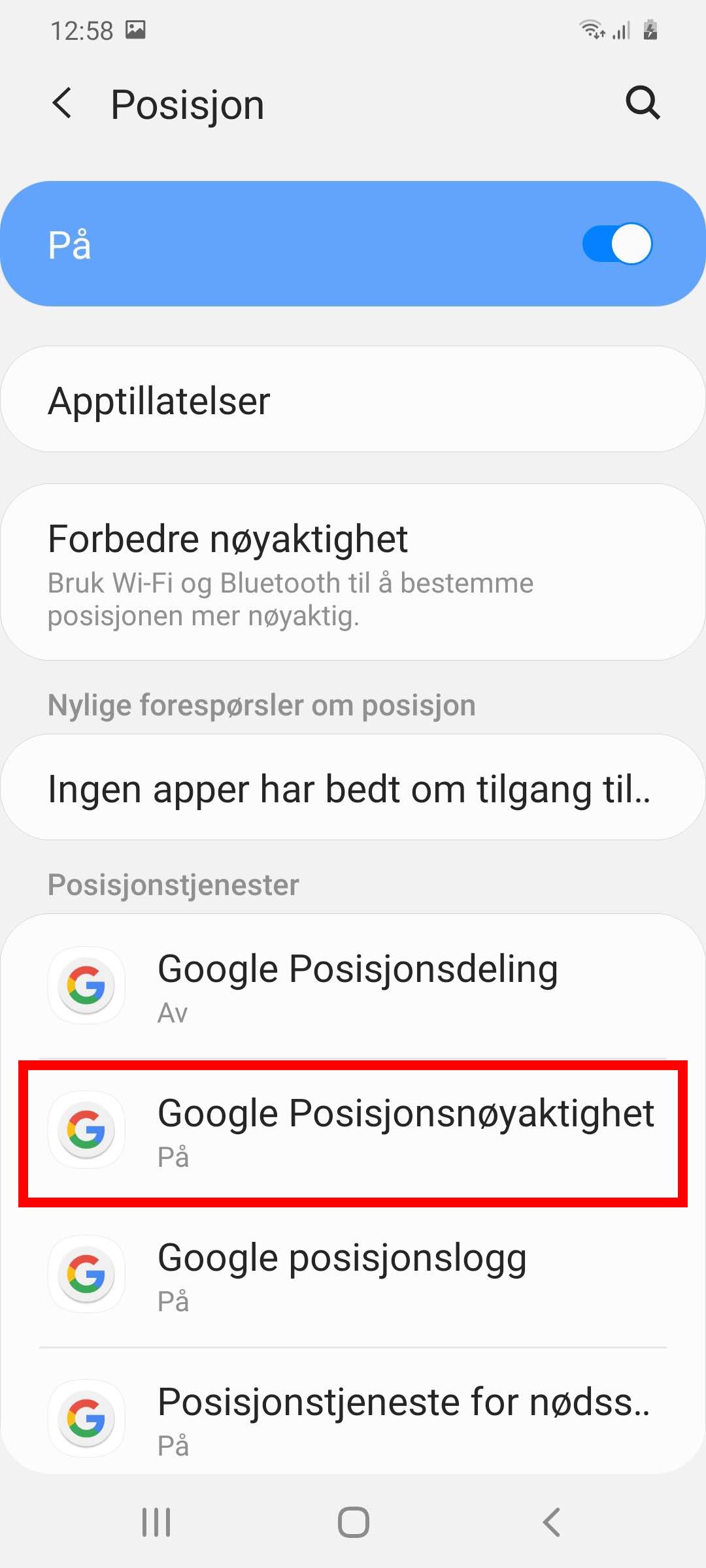Go back from the Posisjon screen
The width and height of the screenshot is (706, 1568).
(63, 104)
